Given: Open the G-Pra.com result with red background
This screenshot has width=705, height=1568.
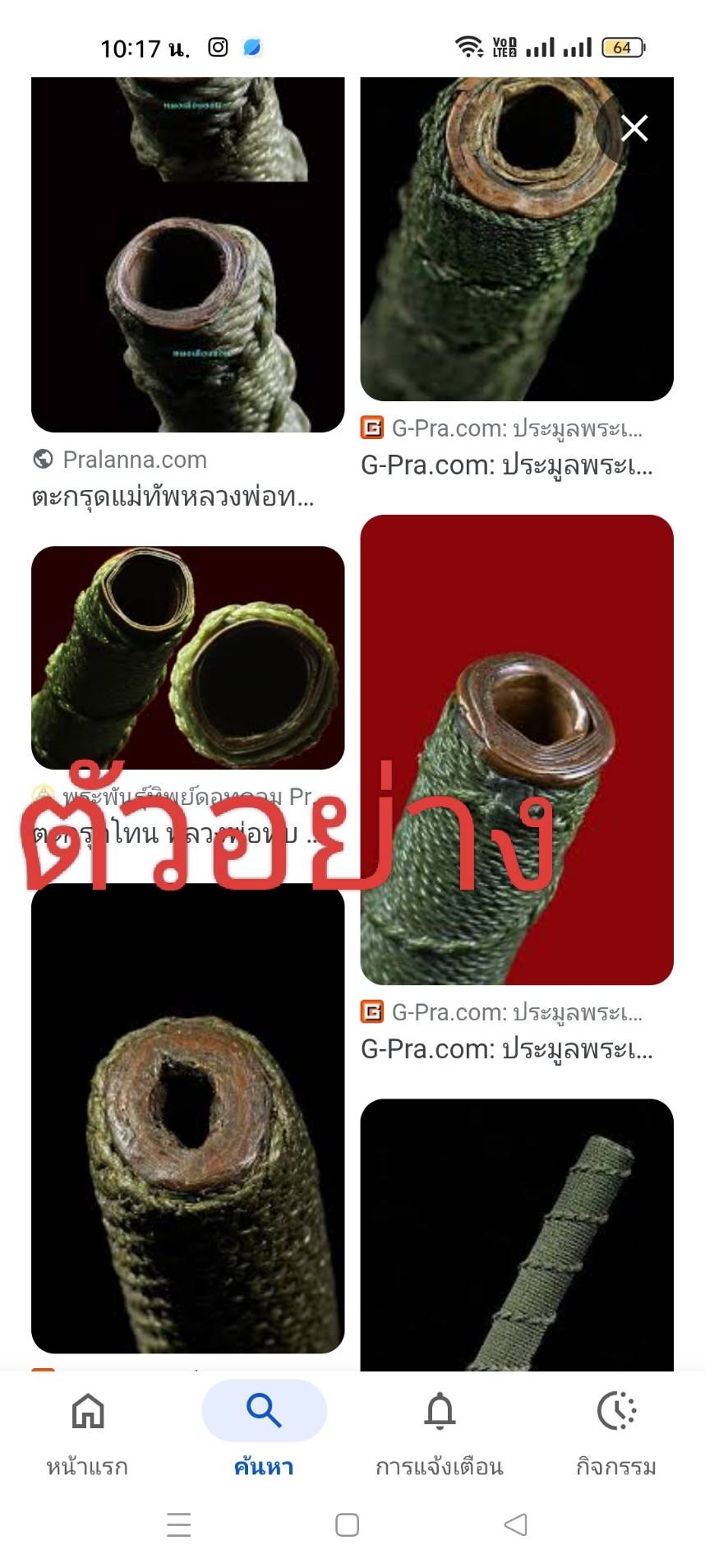Looking at the screenshot, I should (x=517, y=750).
